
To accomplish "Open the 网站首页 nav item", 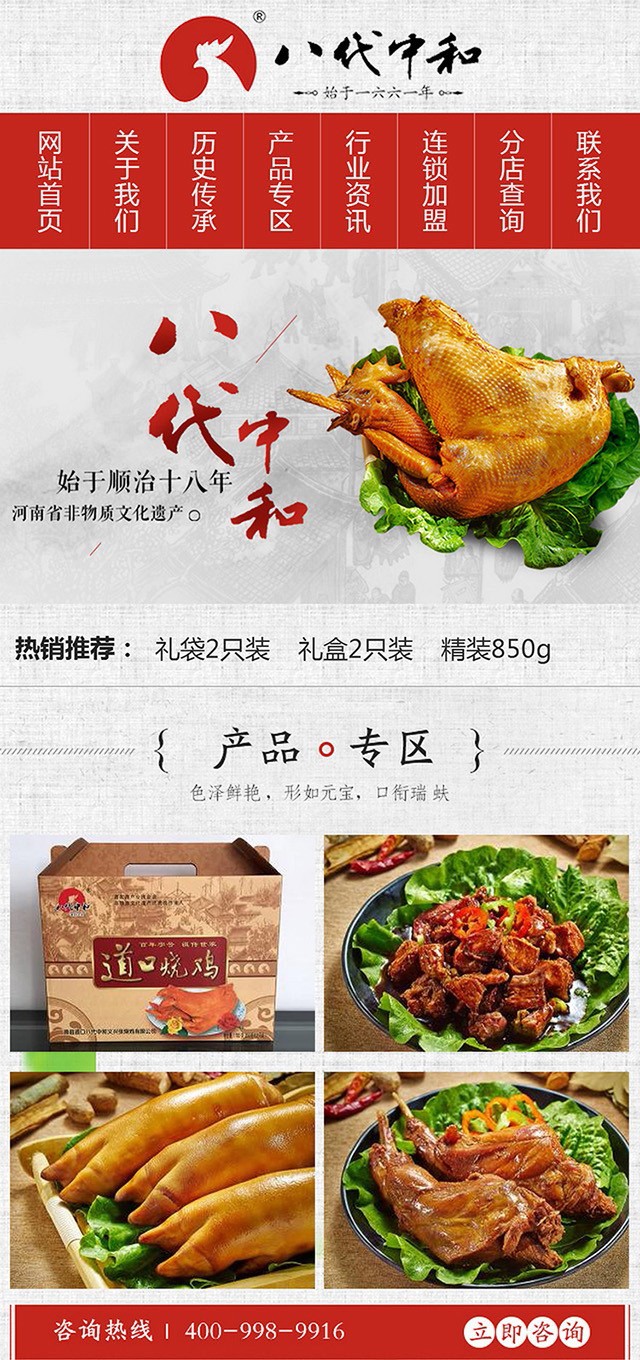I will coord(50,181).
